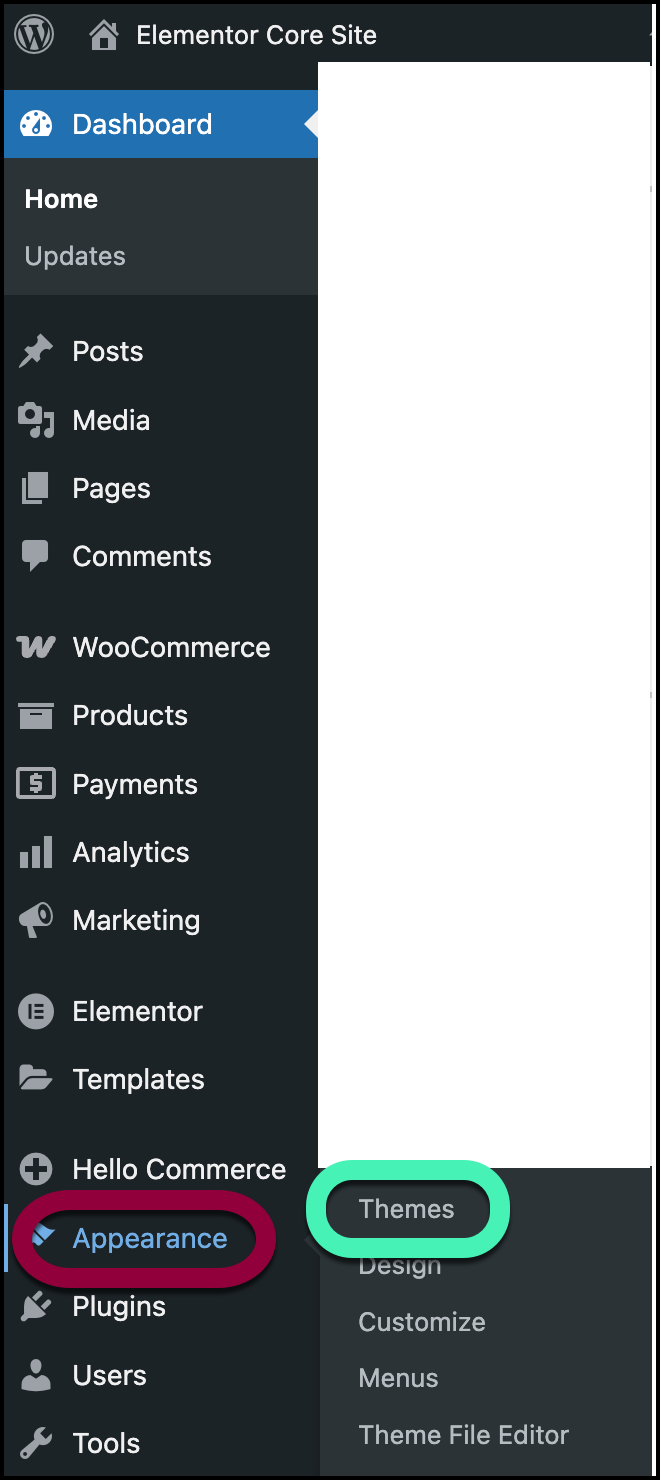This screenshot has width=660, height=1480.
Task: Open Products
Action: click(x=161, y=715)
